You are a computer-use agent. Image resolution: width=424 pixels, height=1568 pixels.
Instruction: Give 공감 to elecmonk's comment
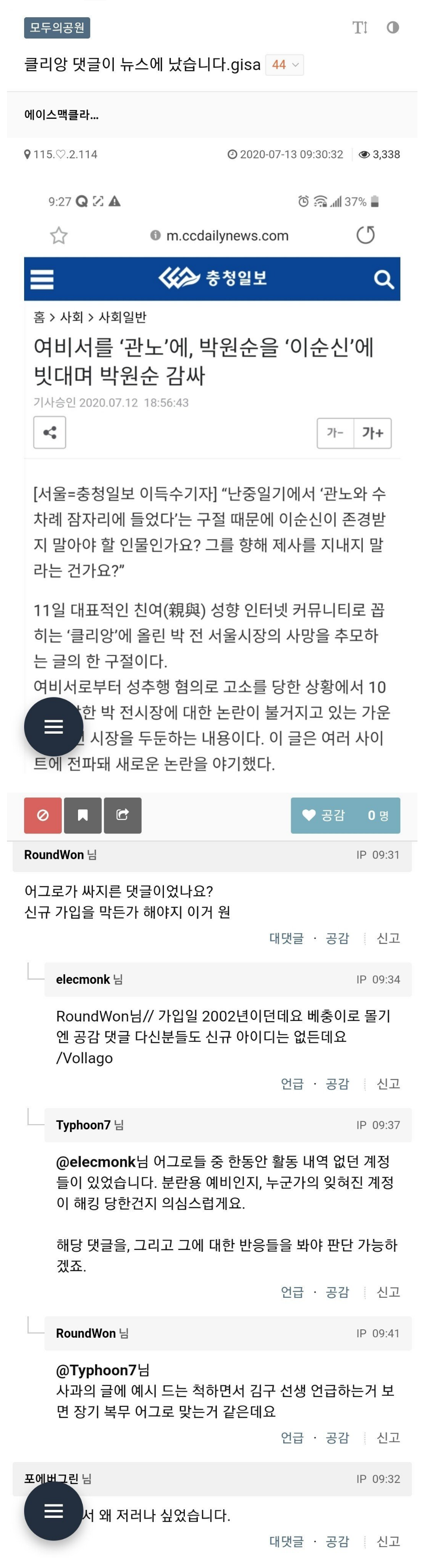click(x=337, y=1083)
